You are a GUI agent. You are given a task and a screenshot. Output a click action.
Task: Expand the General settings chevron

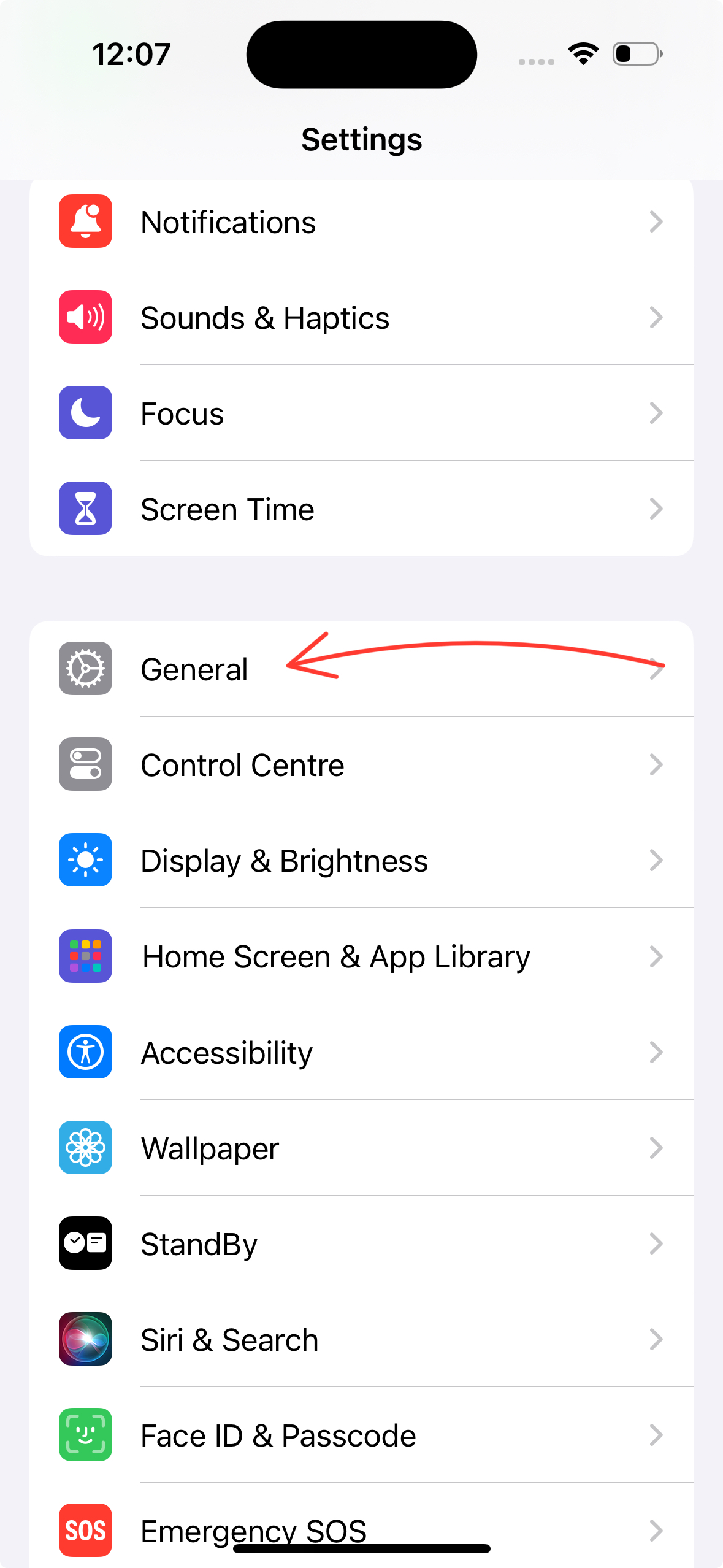657,669
